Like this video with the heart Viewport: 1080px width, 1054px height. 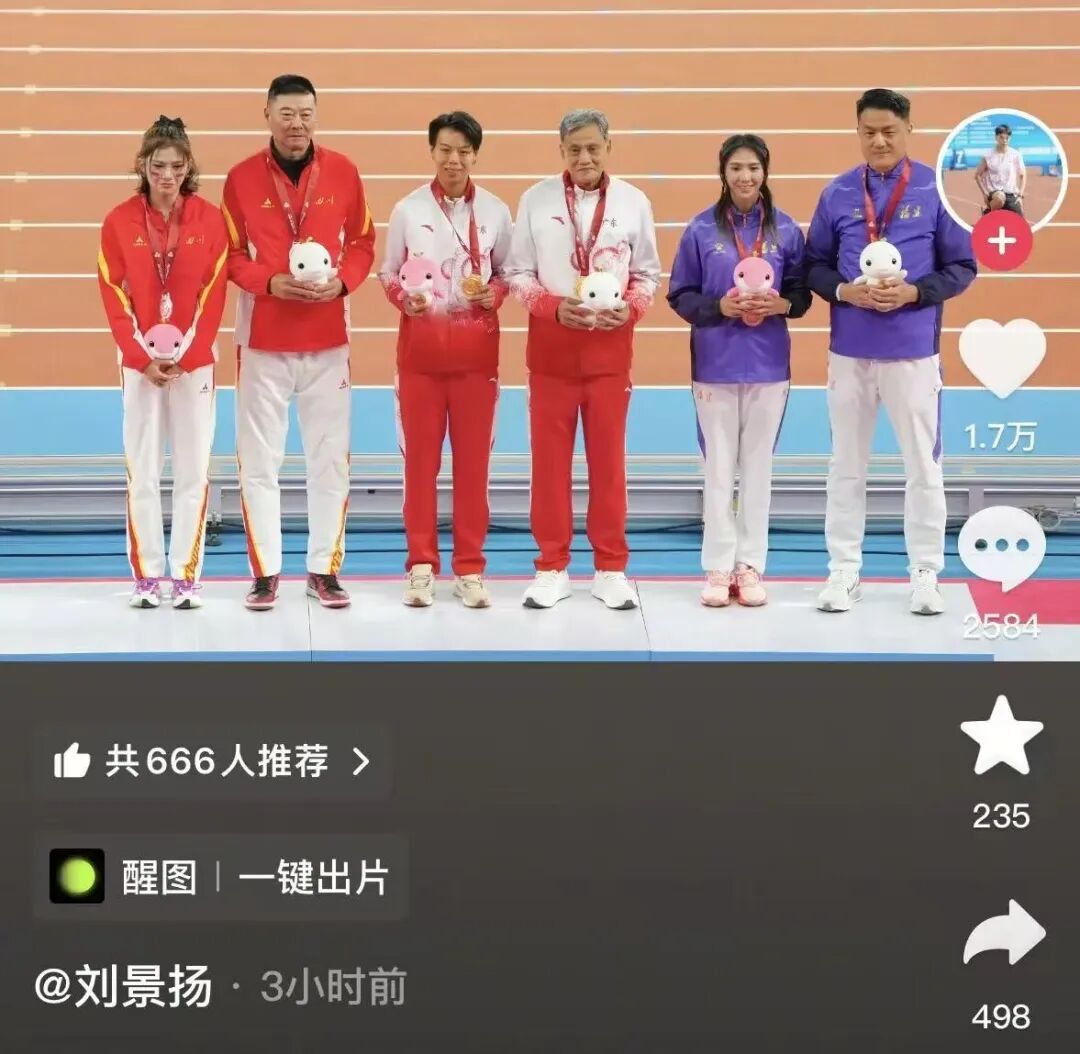pyautogui.click(x=1002, y=359)
